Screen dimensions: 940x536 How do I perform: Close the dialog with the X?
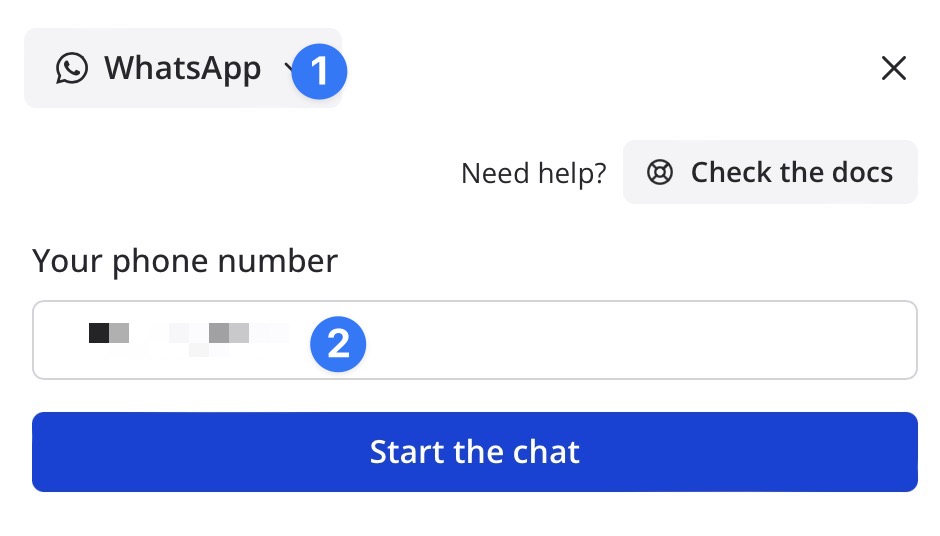(x=893, y=68)
